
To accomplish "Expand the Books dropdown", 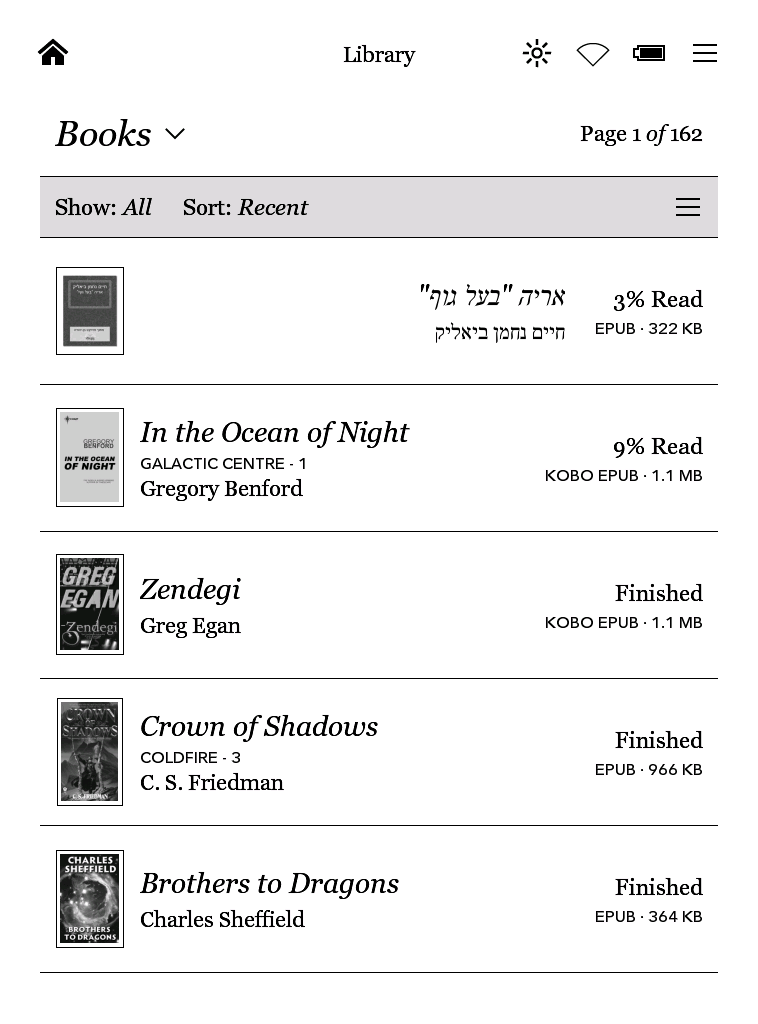I will pos(120,134).
